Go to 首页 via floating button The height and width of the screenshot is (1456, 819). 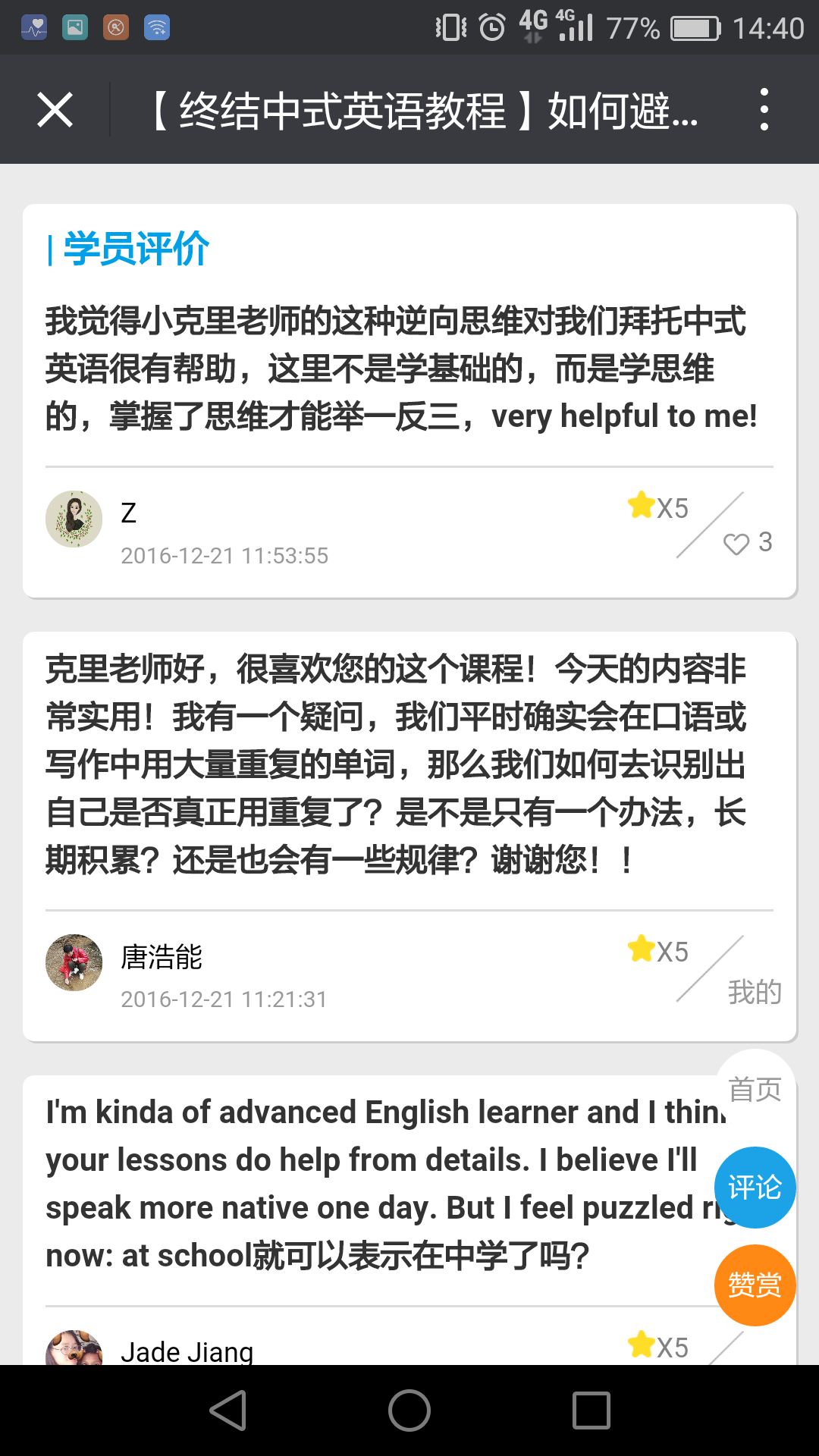coord(755,1089)
